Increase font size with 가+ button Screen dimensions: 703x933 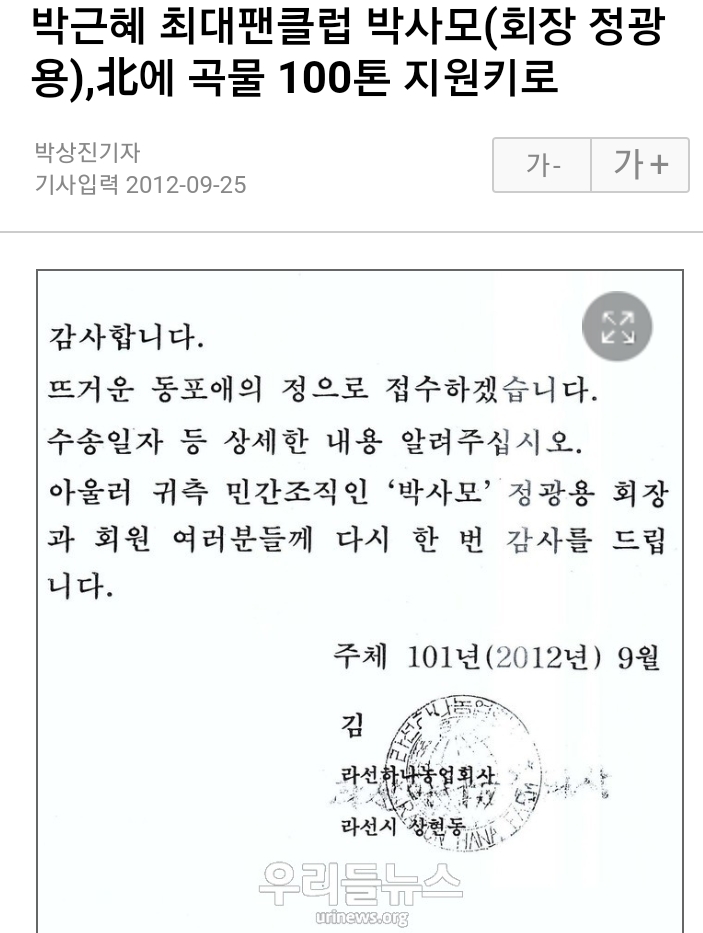640,165
